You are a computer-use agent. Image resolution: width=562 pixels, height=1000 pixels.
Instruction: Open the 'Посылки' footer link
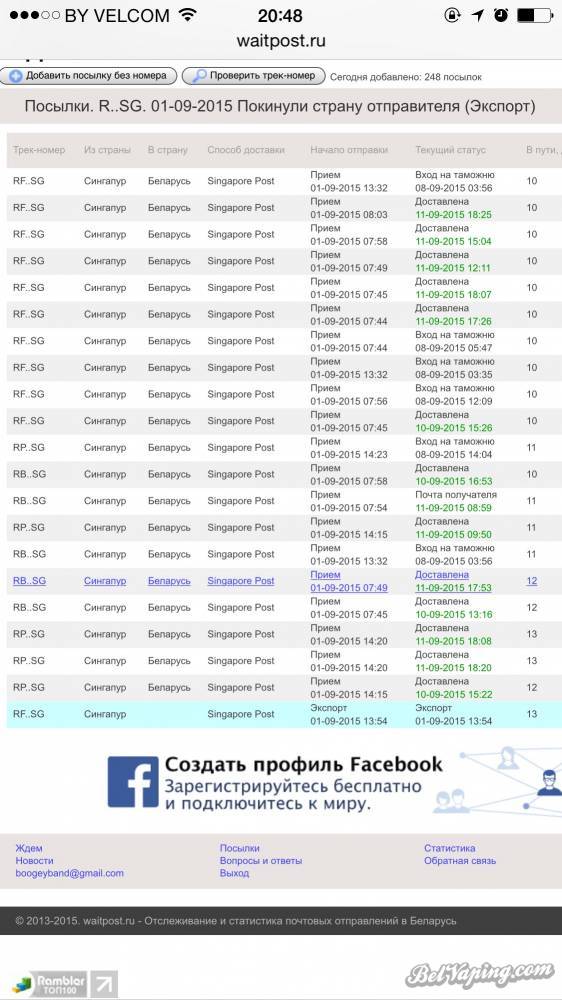click(x=240, y=848)
